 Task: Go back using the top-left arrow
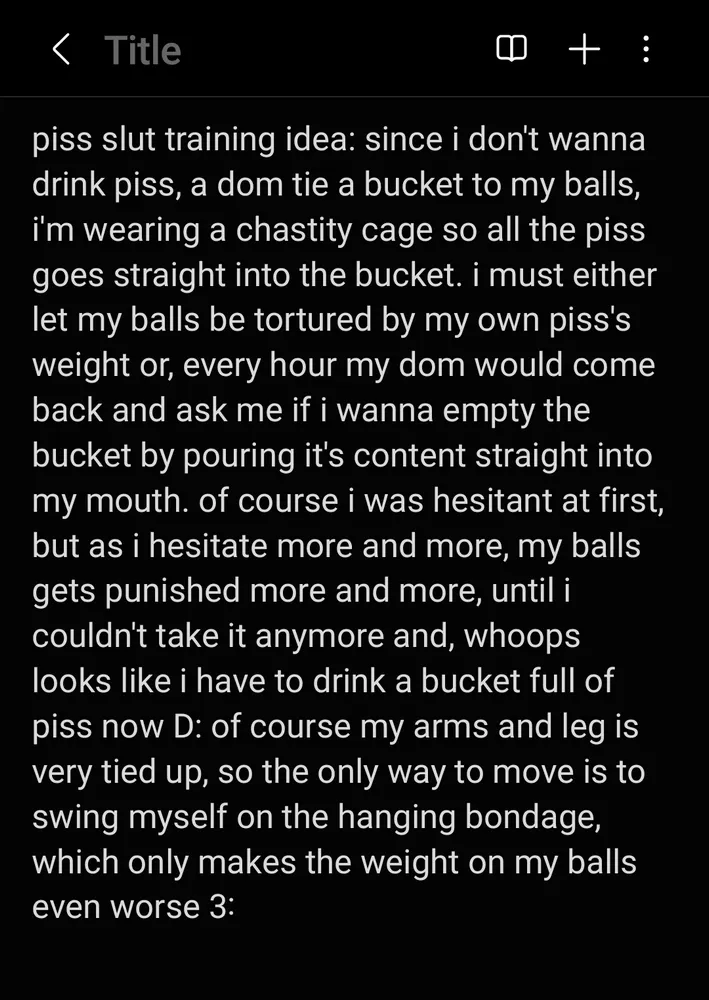[x=61, y=49]
